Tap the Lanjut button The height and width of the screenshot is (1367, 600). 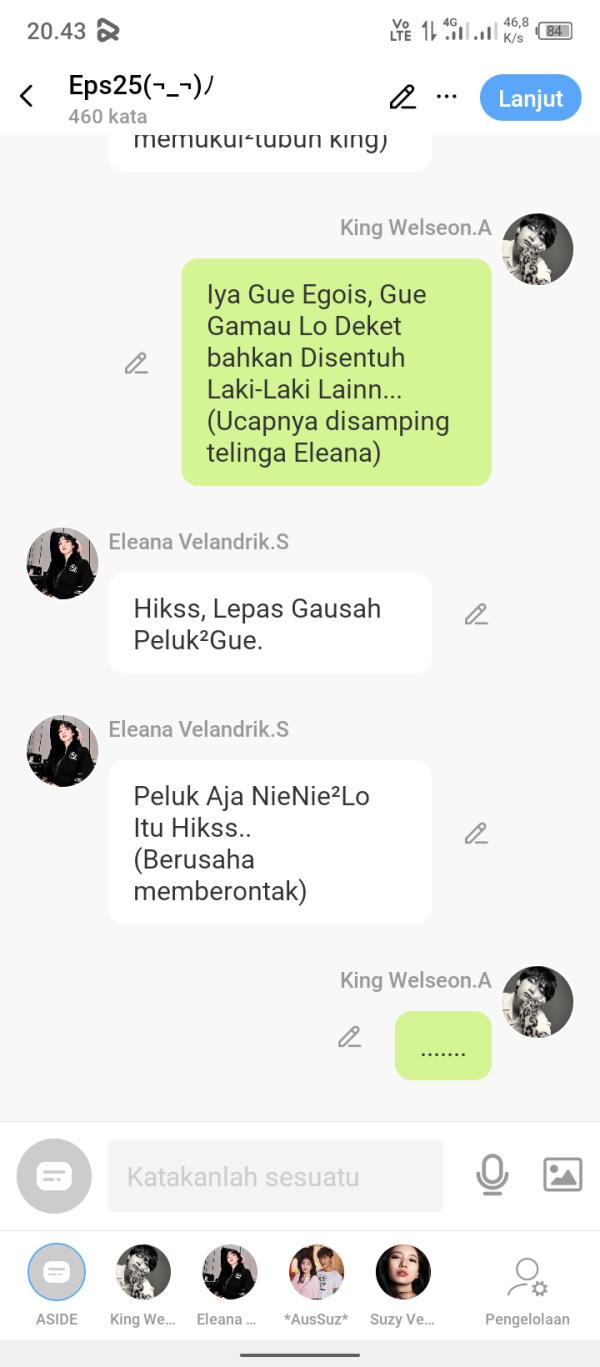pyautogui.click(x=530, y=98)
